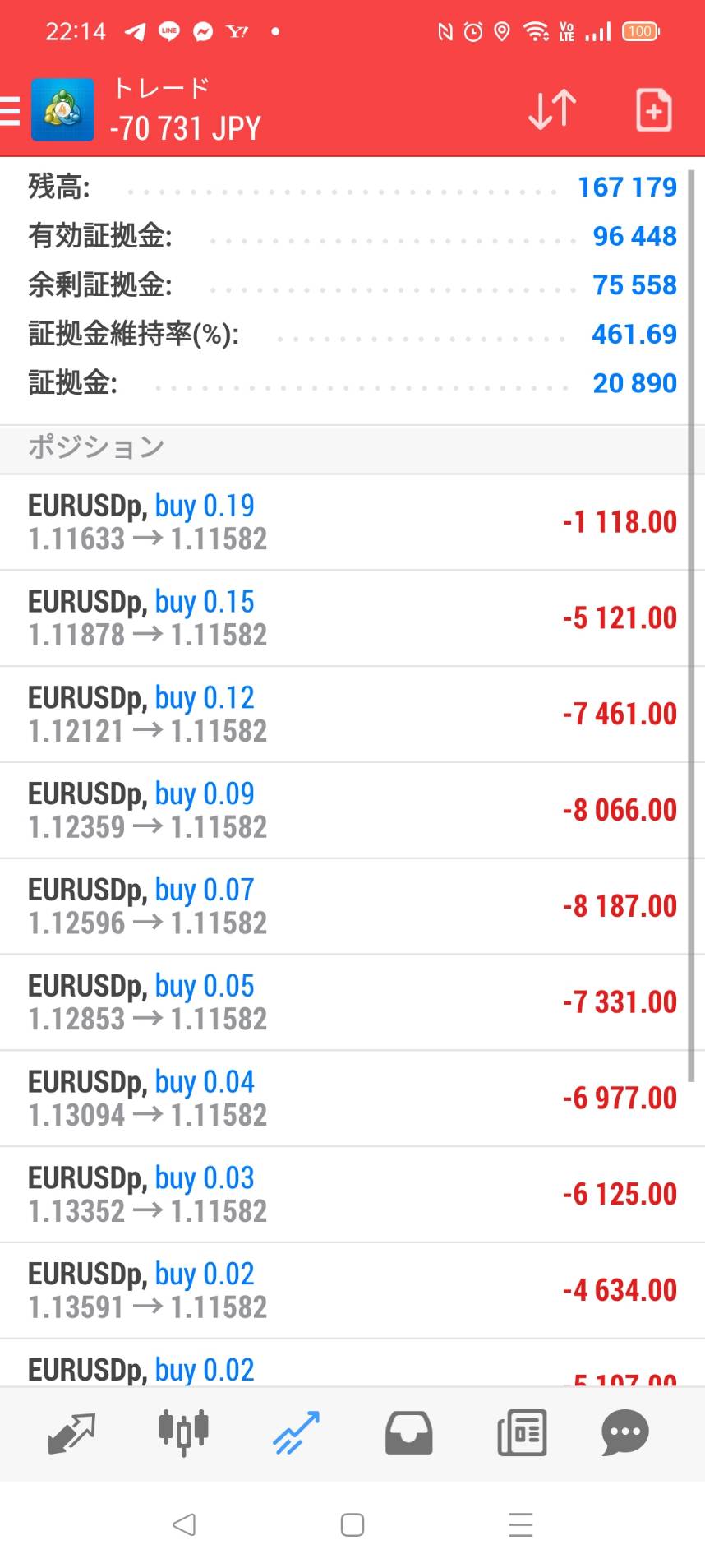Open EURUSDp buy 0.03 position
The height and width of the screenshot is (1568, 705).
tap(345, 1196)
